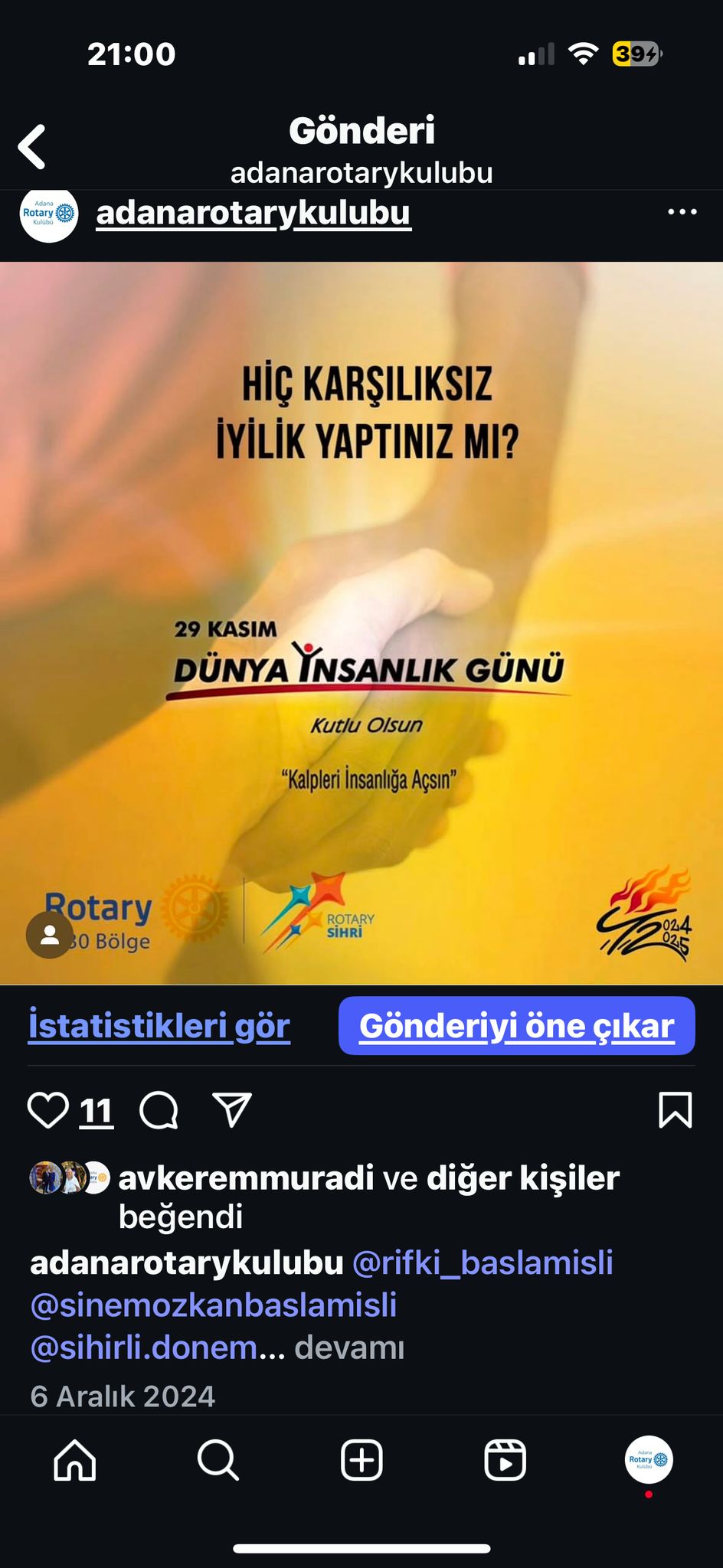This screenshot has width=723, height=1568.
Task: Open adanarotarykulubu profile from post header
Action: 254,213
